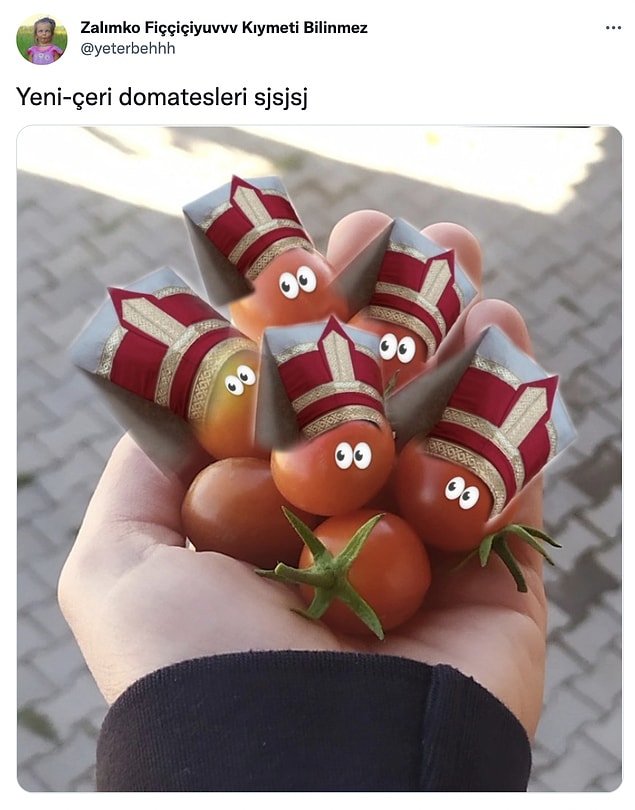The width and height of the screenshot is (635, 810).
Task: Open the tweet's overflow menu
Action: coord(613,28)
